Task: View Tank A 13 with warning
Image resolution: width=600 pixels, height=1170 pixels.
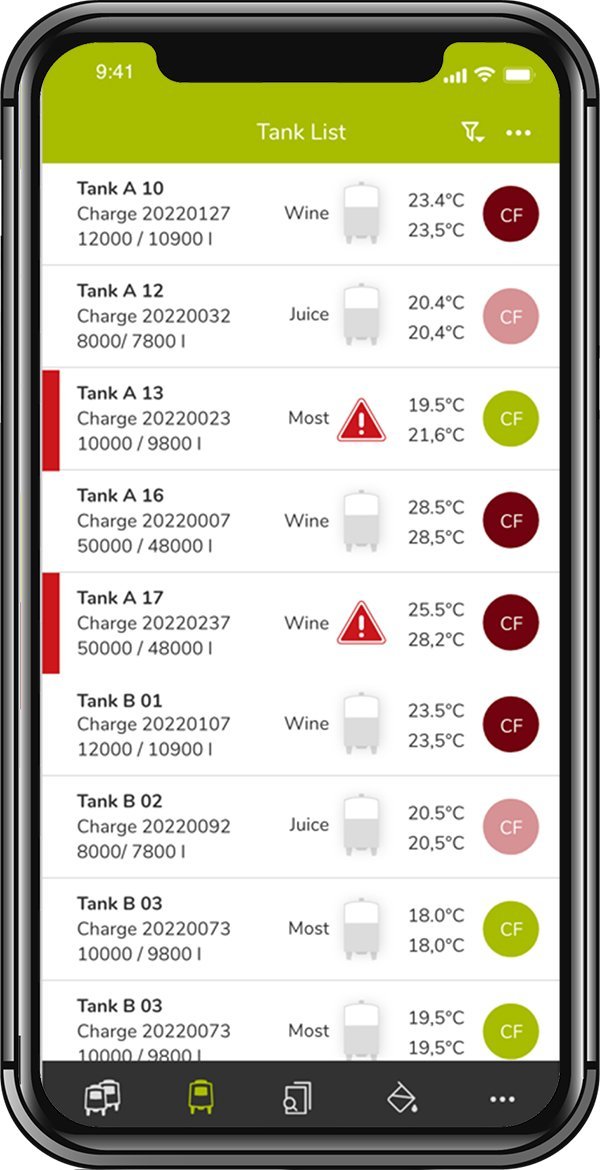Action: pyautogui.click(x=300, y=419)
